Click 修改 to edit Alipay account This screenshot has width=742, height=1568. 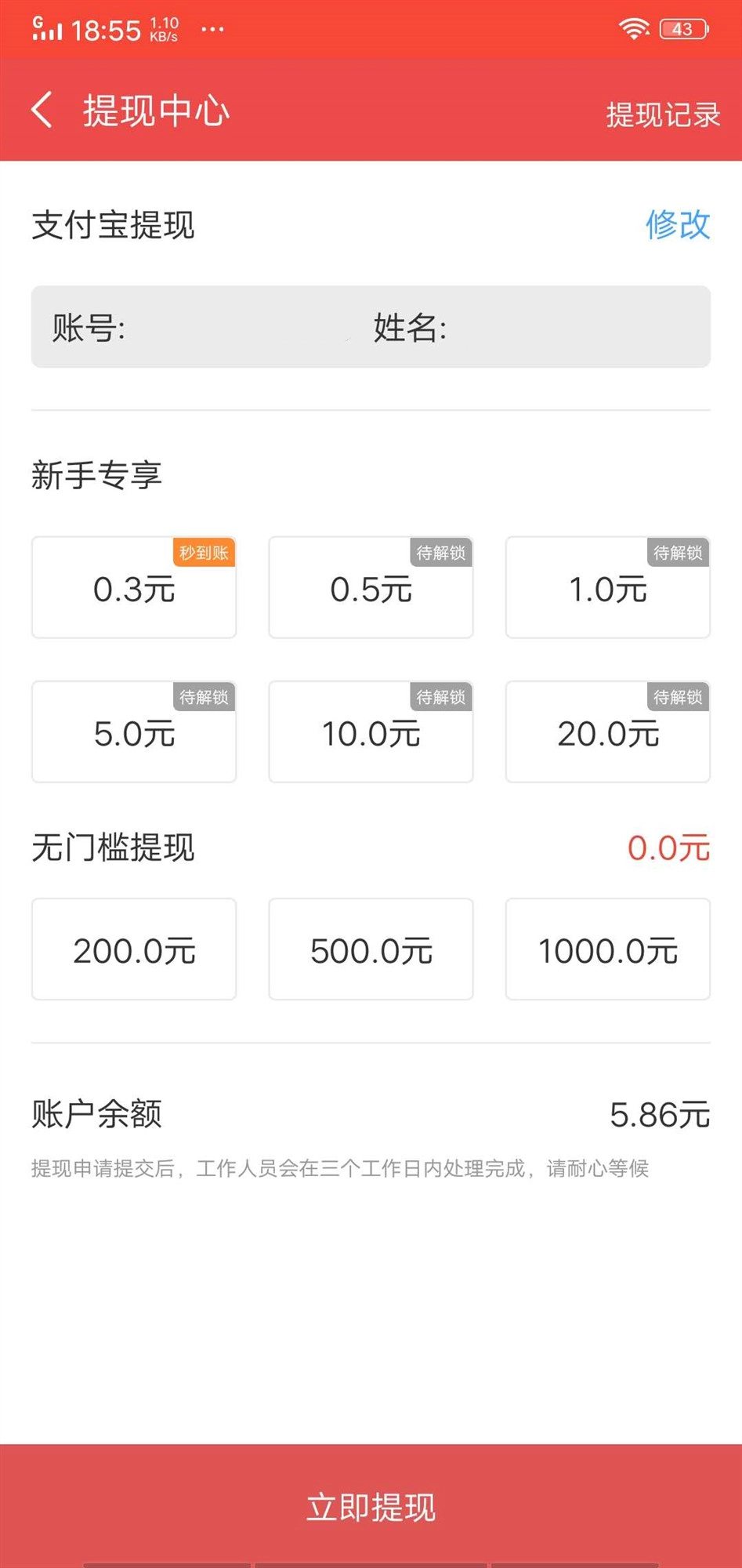(x=676, y=225)
